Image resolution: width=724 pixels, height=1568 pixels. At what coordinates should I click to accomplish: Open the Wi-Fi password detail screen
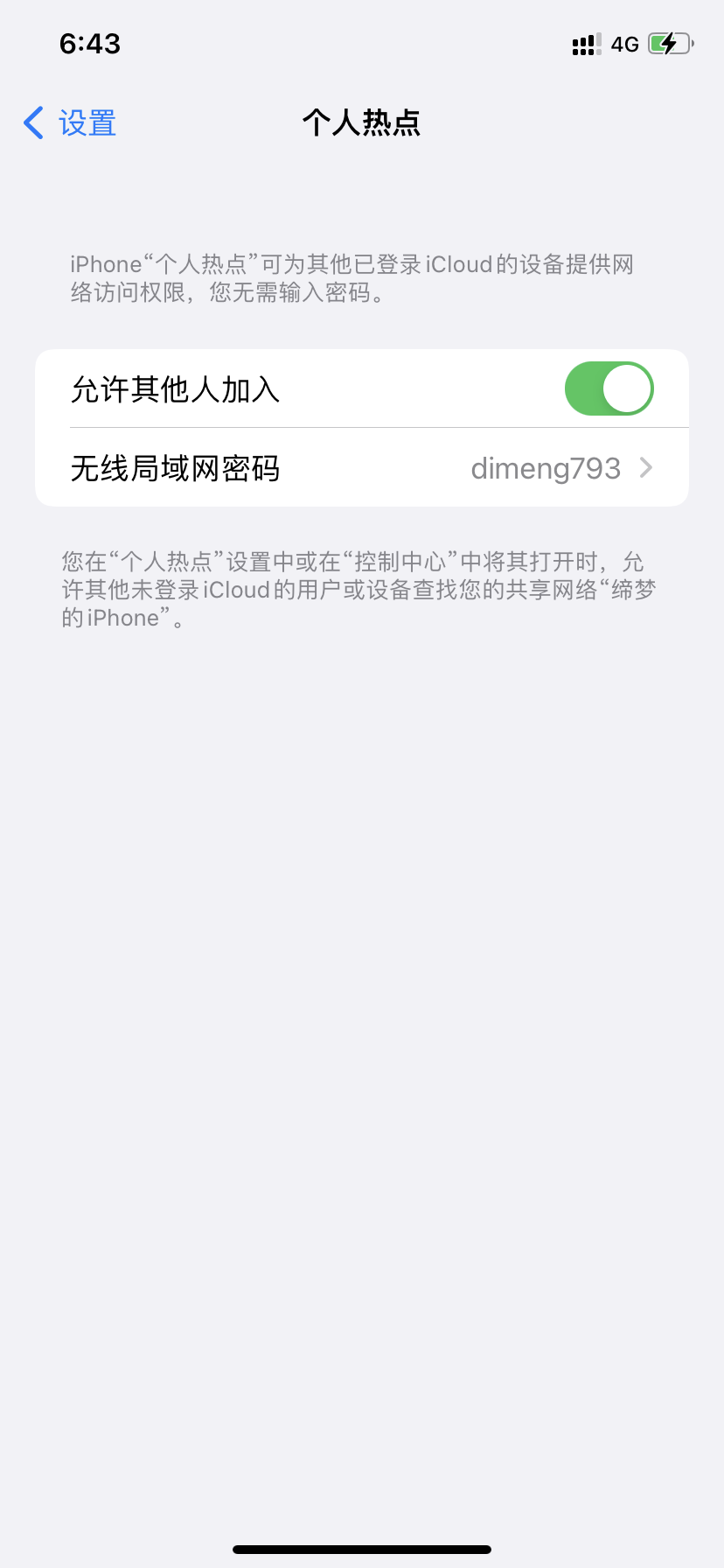pyautogui.click(x=362, y=468)
